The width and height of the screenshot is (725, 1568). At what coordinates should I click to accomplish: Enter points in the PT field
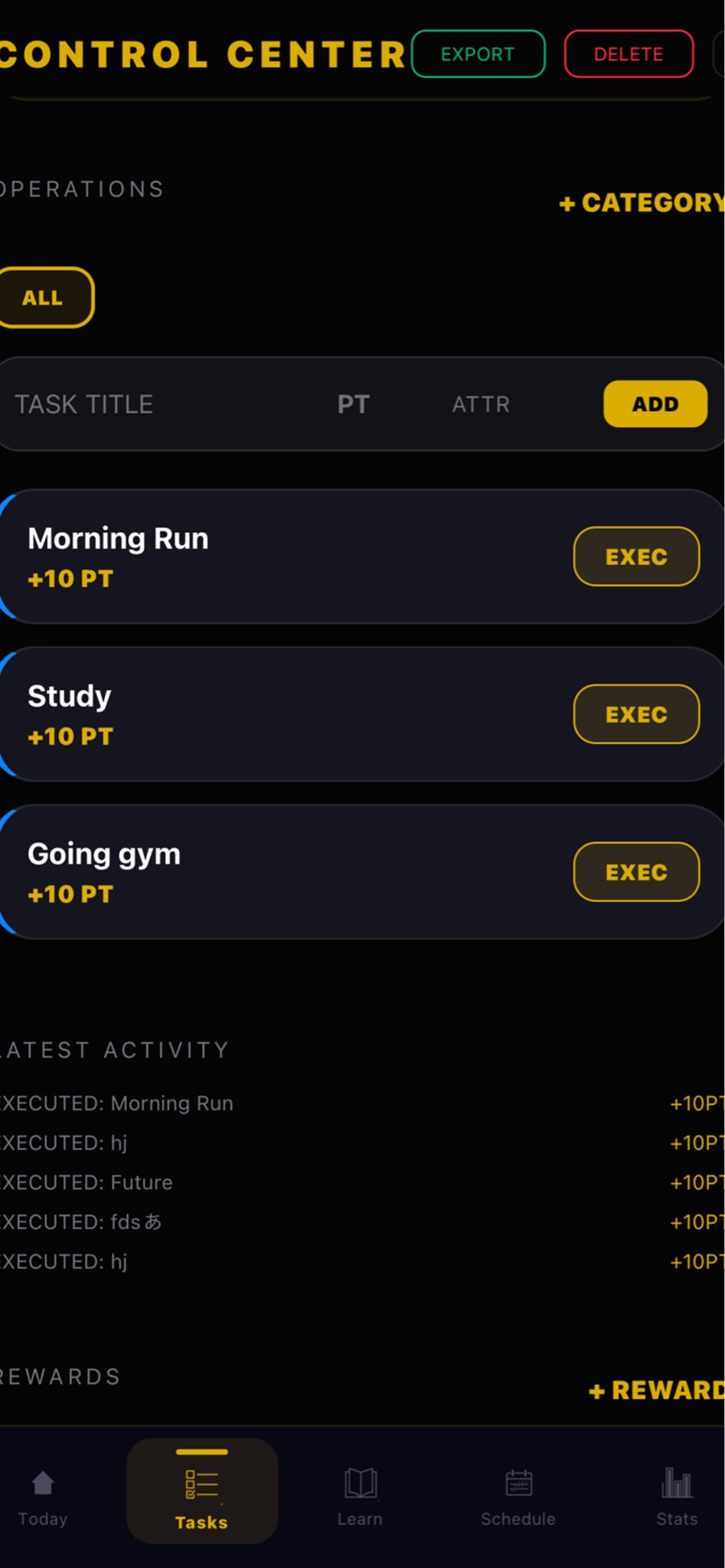coord(354,404)
